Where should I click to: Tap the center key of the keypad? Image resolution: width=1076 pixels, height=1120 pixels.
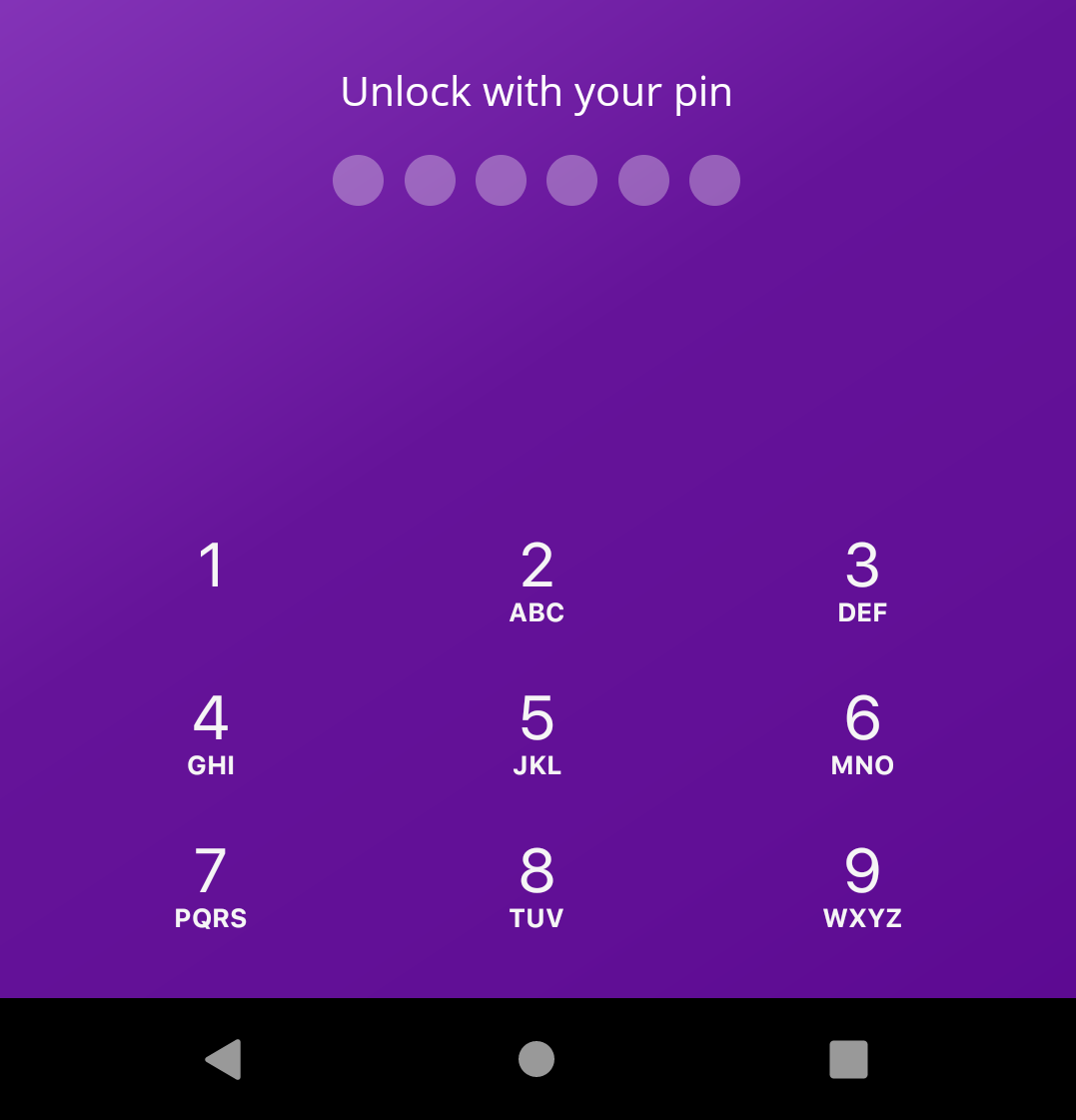pyautogui.click(x=537, y=732)
